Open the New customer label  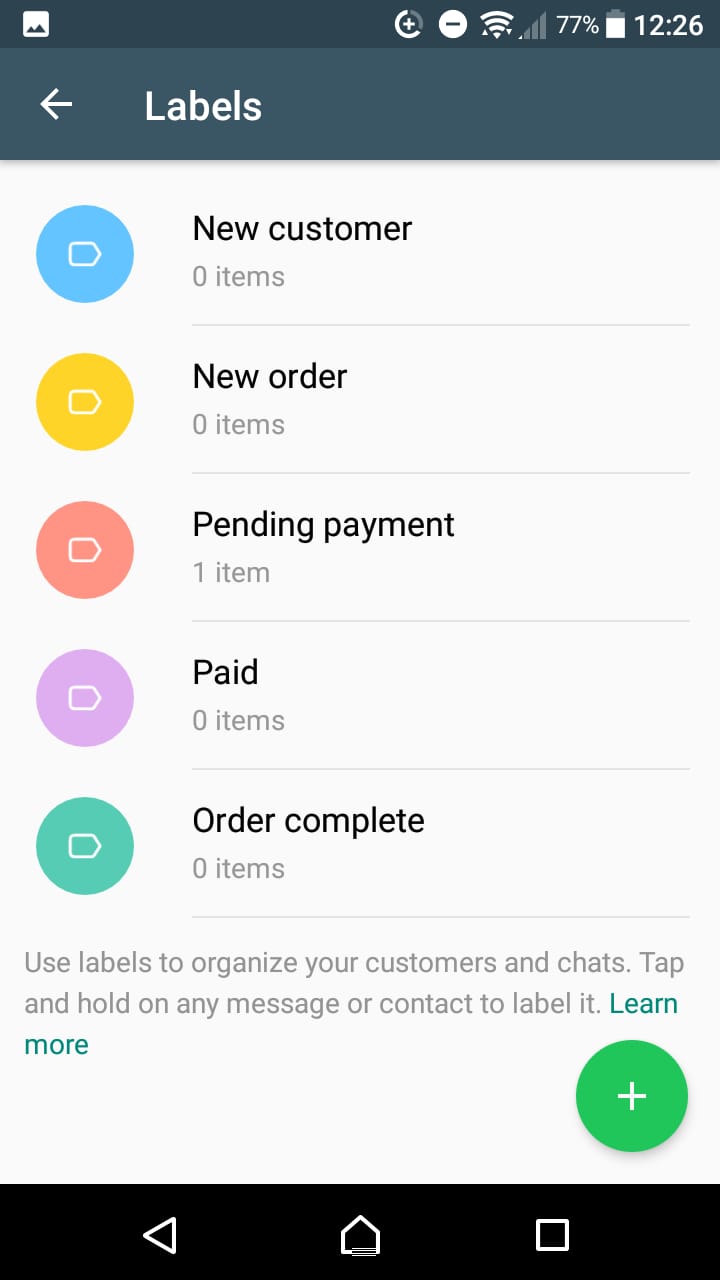(x=360, y=252)
